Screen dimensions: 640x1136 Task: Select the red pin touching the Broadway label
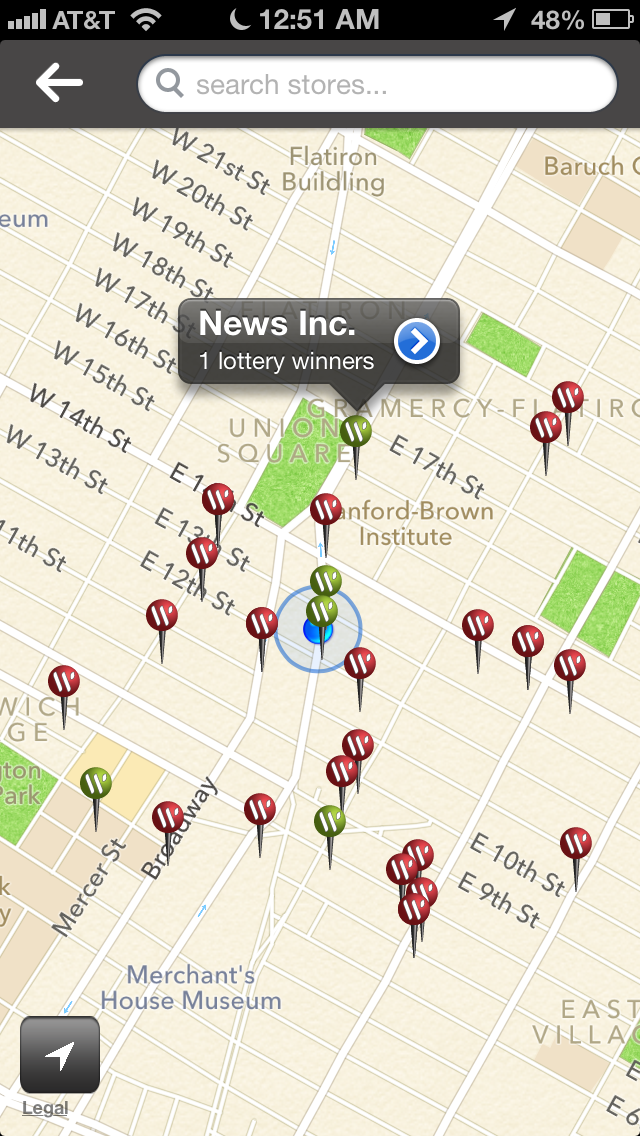click(x=168, y=817)
